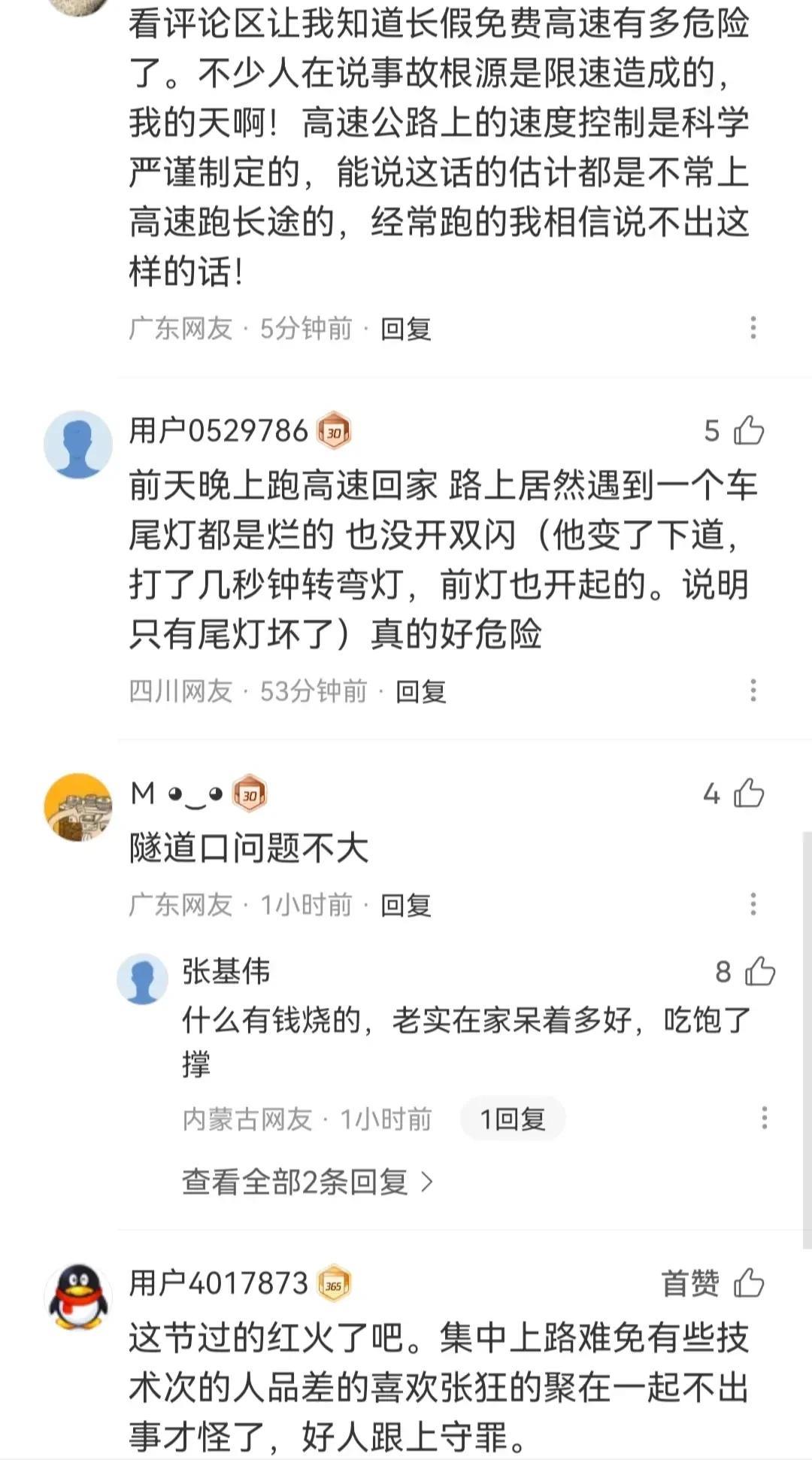Tap the 1回复 chip under 张基伟
This screenshot has width=812, height=1460.
(513, 1119)
